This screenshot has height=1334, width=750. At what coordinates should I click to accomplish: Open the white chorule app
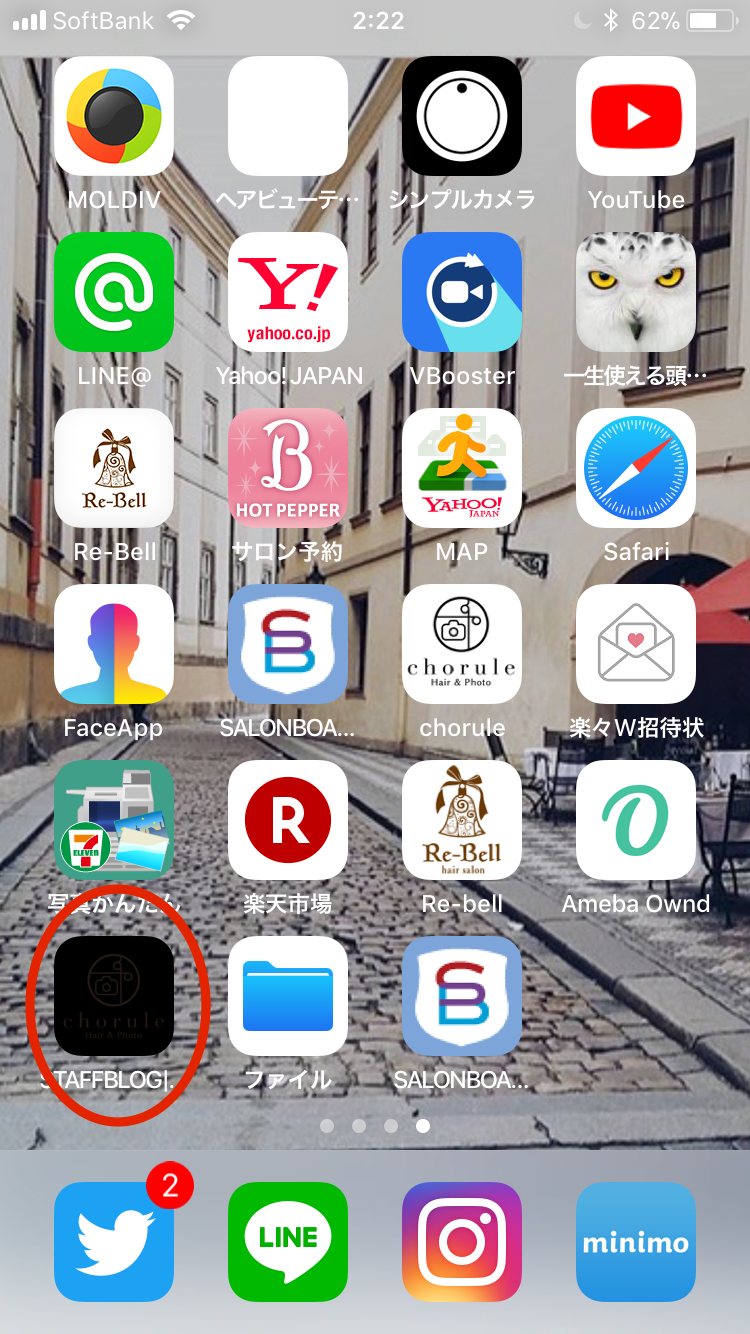(462, 645)
